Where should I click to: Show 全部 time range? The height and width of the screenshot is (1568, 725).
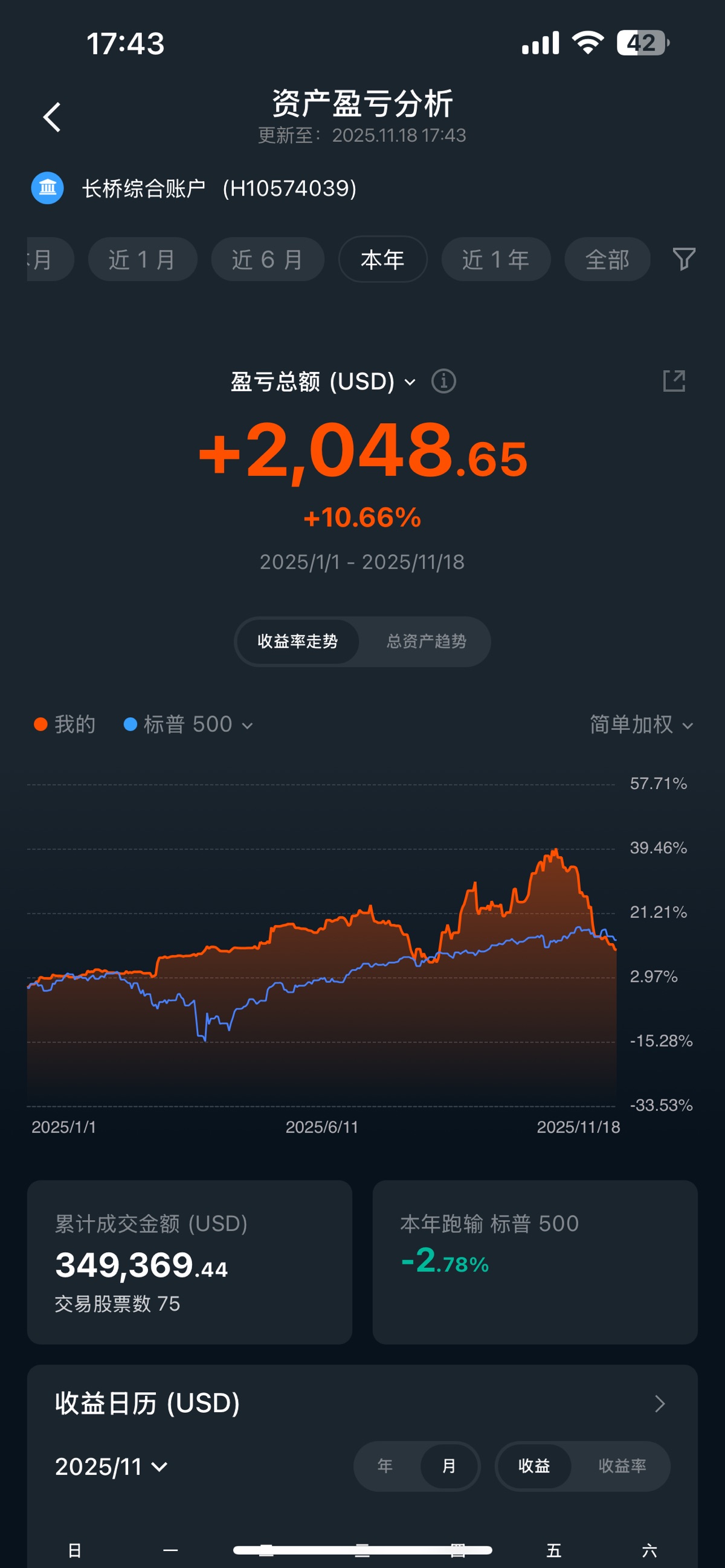[x=606, y=260]
